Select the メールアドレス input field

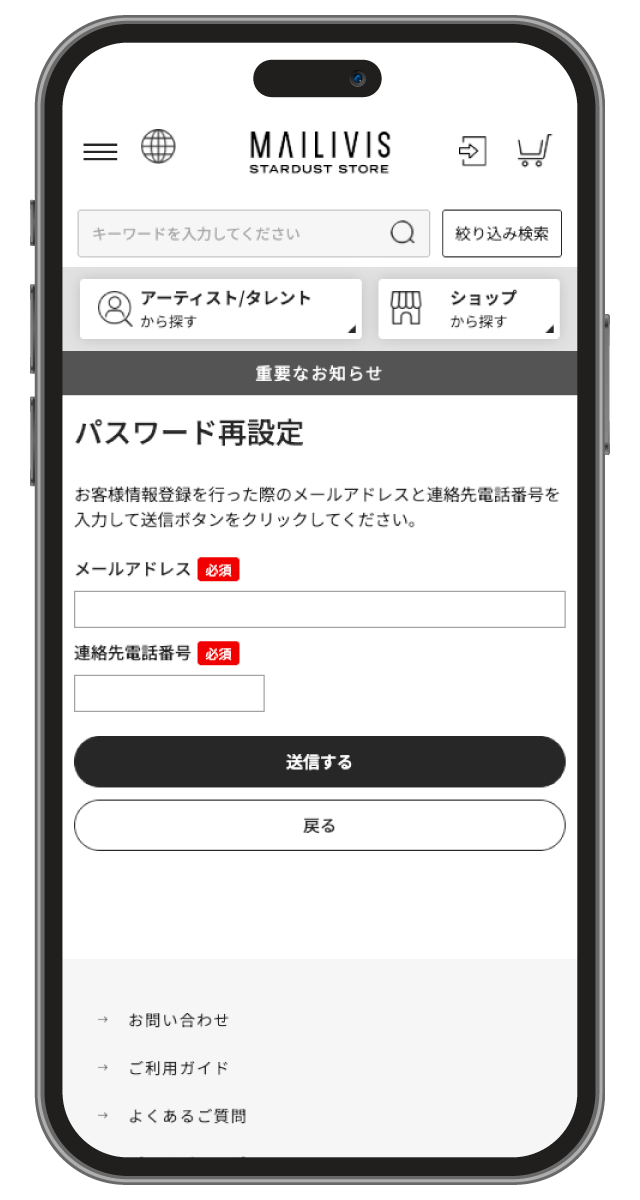point(319,609)
